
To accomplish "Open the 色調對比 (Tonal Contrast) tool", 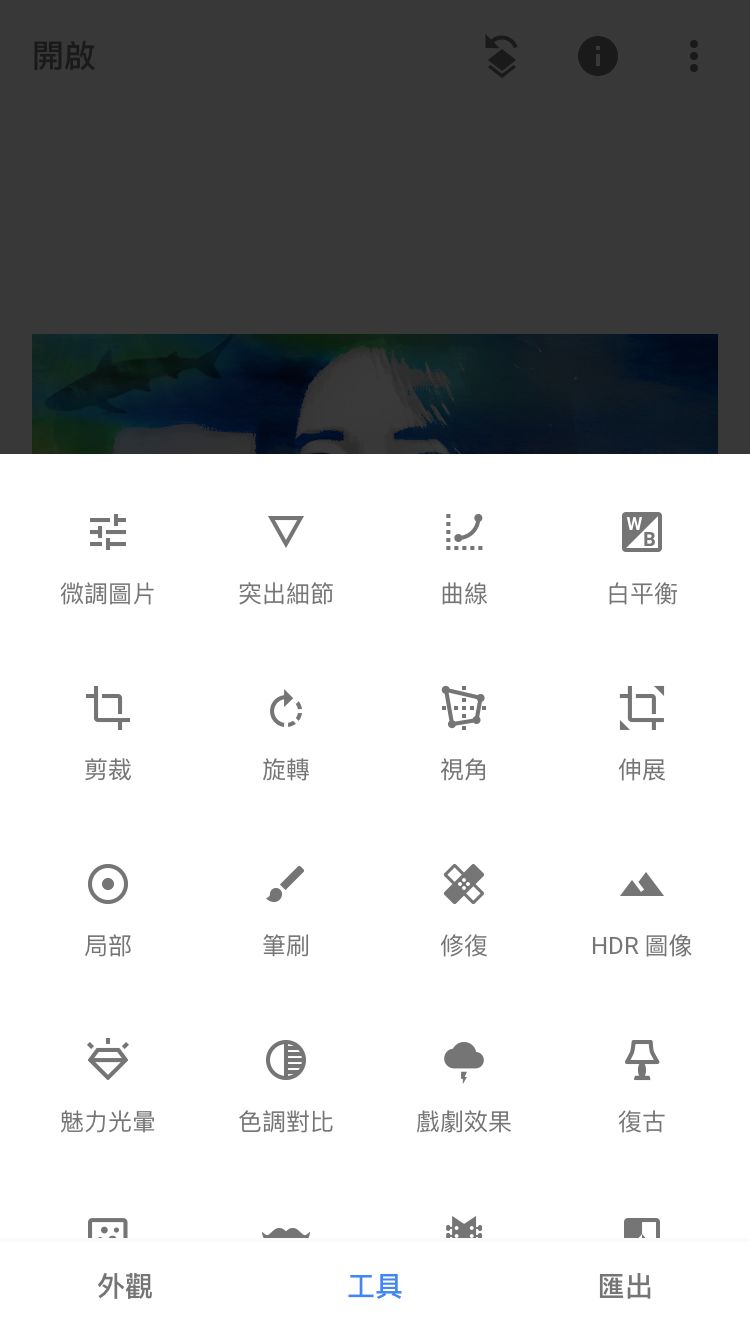I will [285, 1083].
